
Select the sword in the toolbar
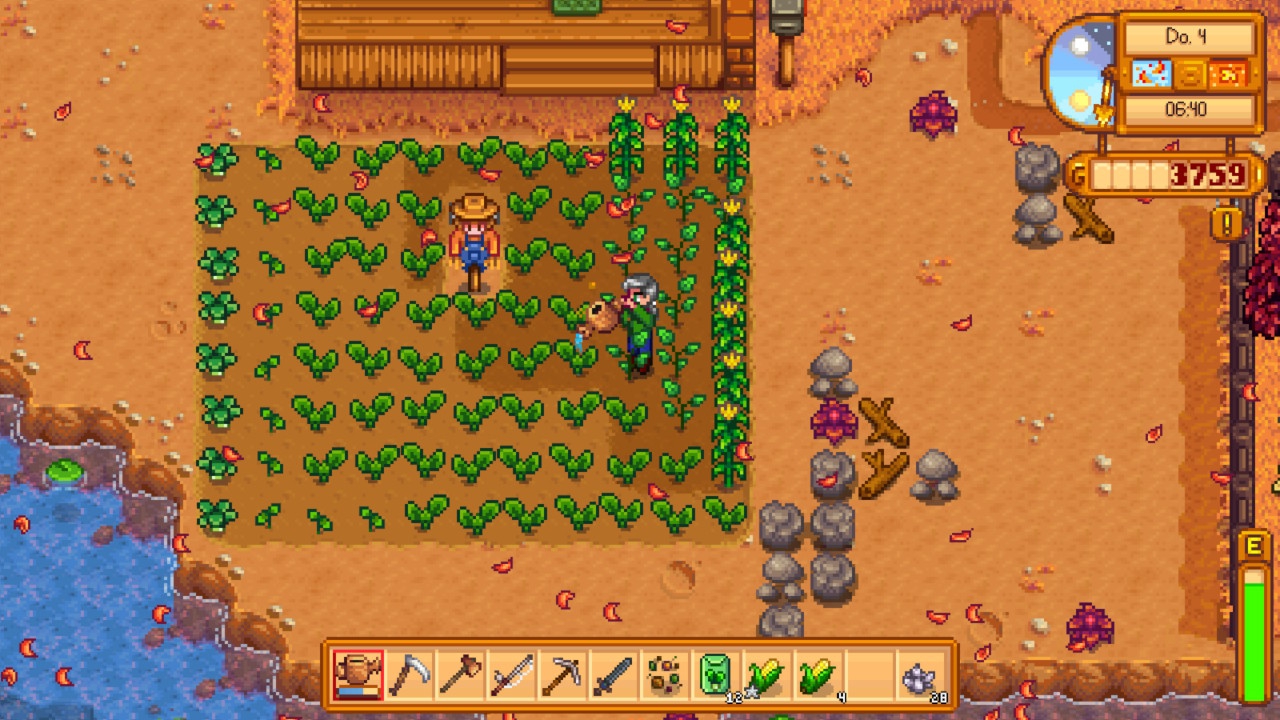(613, 676)
